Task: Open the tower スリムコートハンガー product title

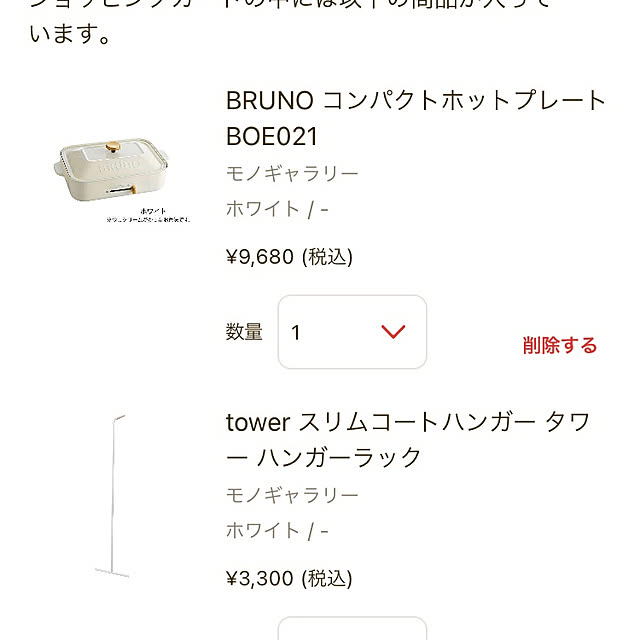Action: (x=408, y=439)
